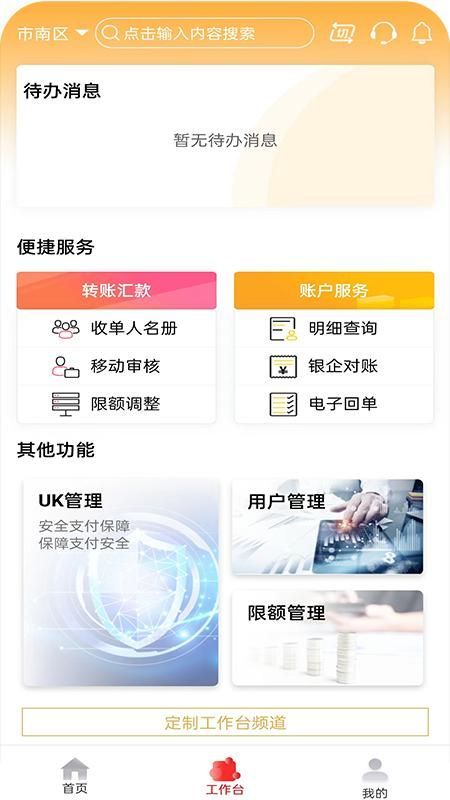Open the scan icon in the top bar
Viewport: 450px width, 800px height.
(x=342, y=33)
